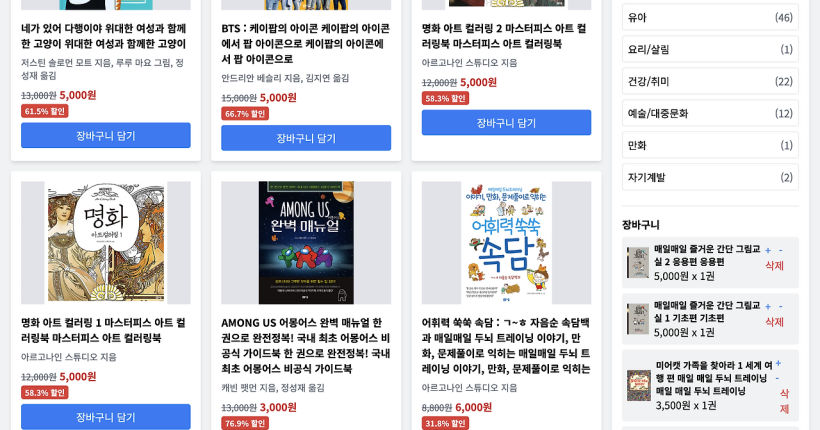The width and height of the screenshot is (820, 430).
Task: Increase quantity of 미어캣 가족을 찾아라
Action: pos(778,364)
